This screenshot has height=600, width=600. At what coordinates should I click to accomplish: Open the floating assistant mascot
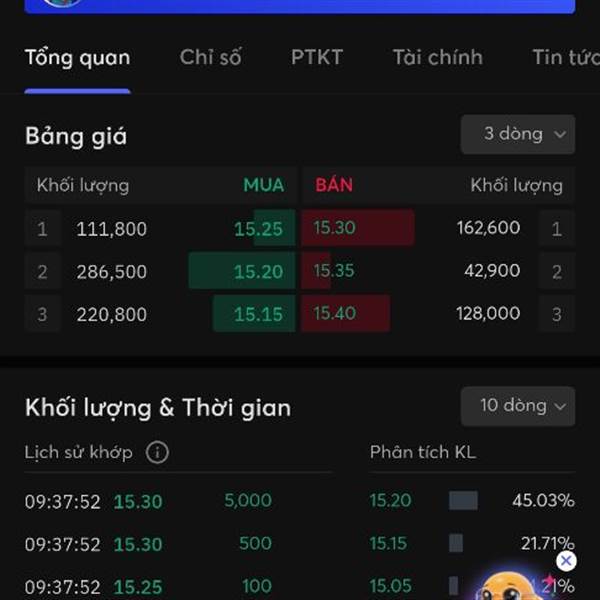click(x=512, y=586)
